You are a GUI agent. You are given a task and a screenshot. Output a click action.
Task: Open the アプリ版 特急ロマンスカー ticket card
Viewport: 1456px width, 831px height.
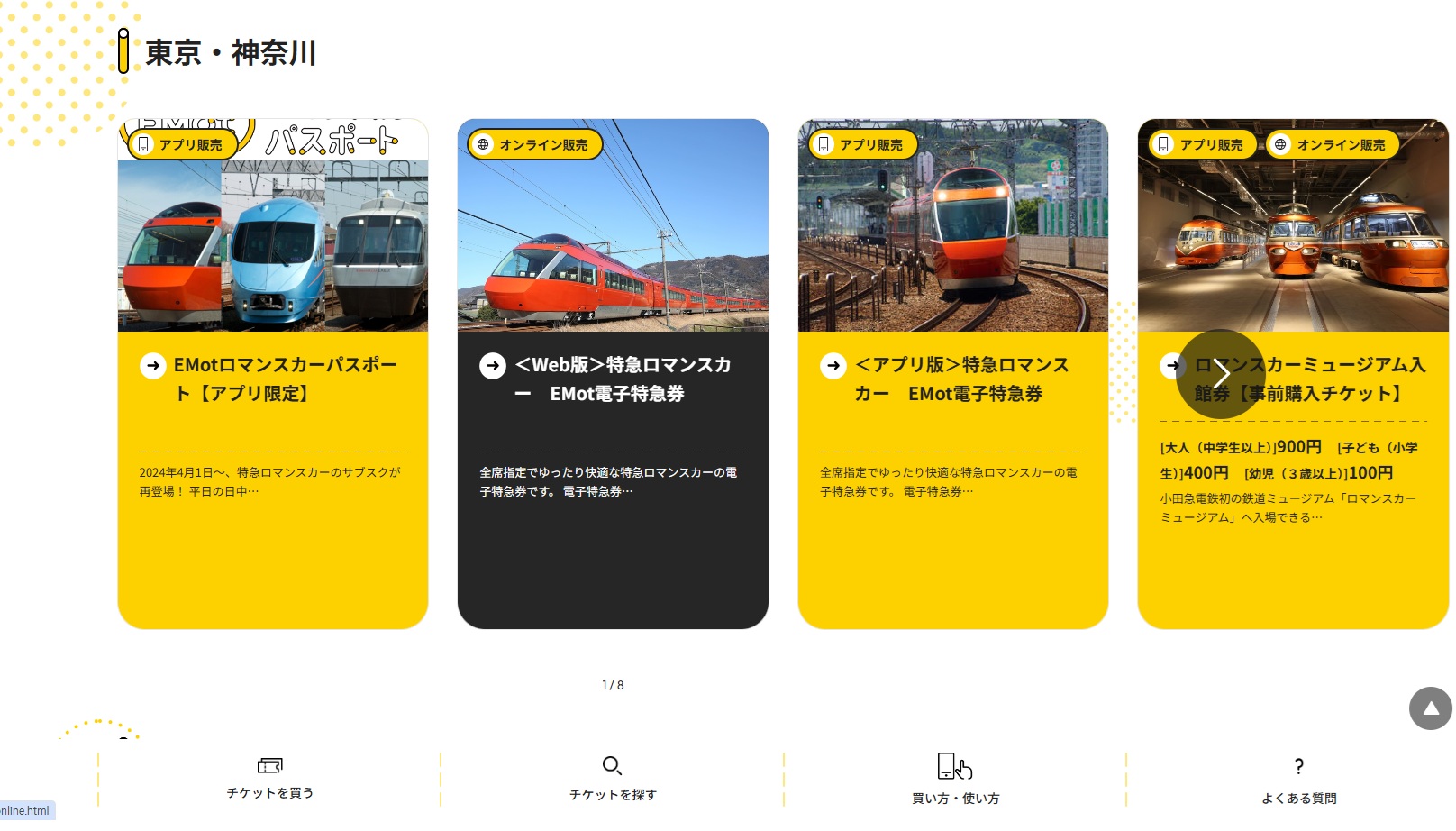point(952,379)
